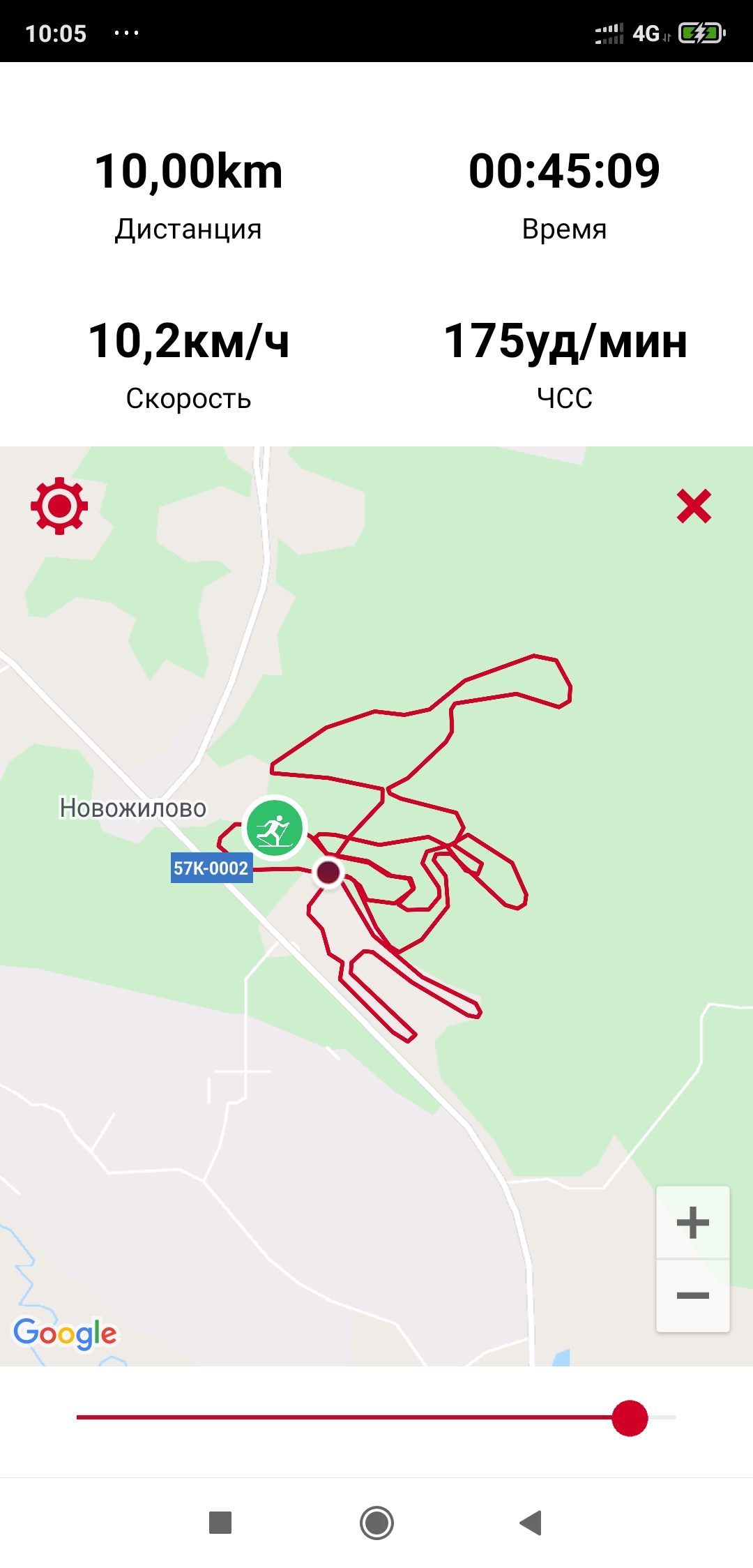This screenshot has width=753, height=1568.
Task: Go back using system back button
Action: pos(531,1523)
